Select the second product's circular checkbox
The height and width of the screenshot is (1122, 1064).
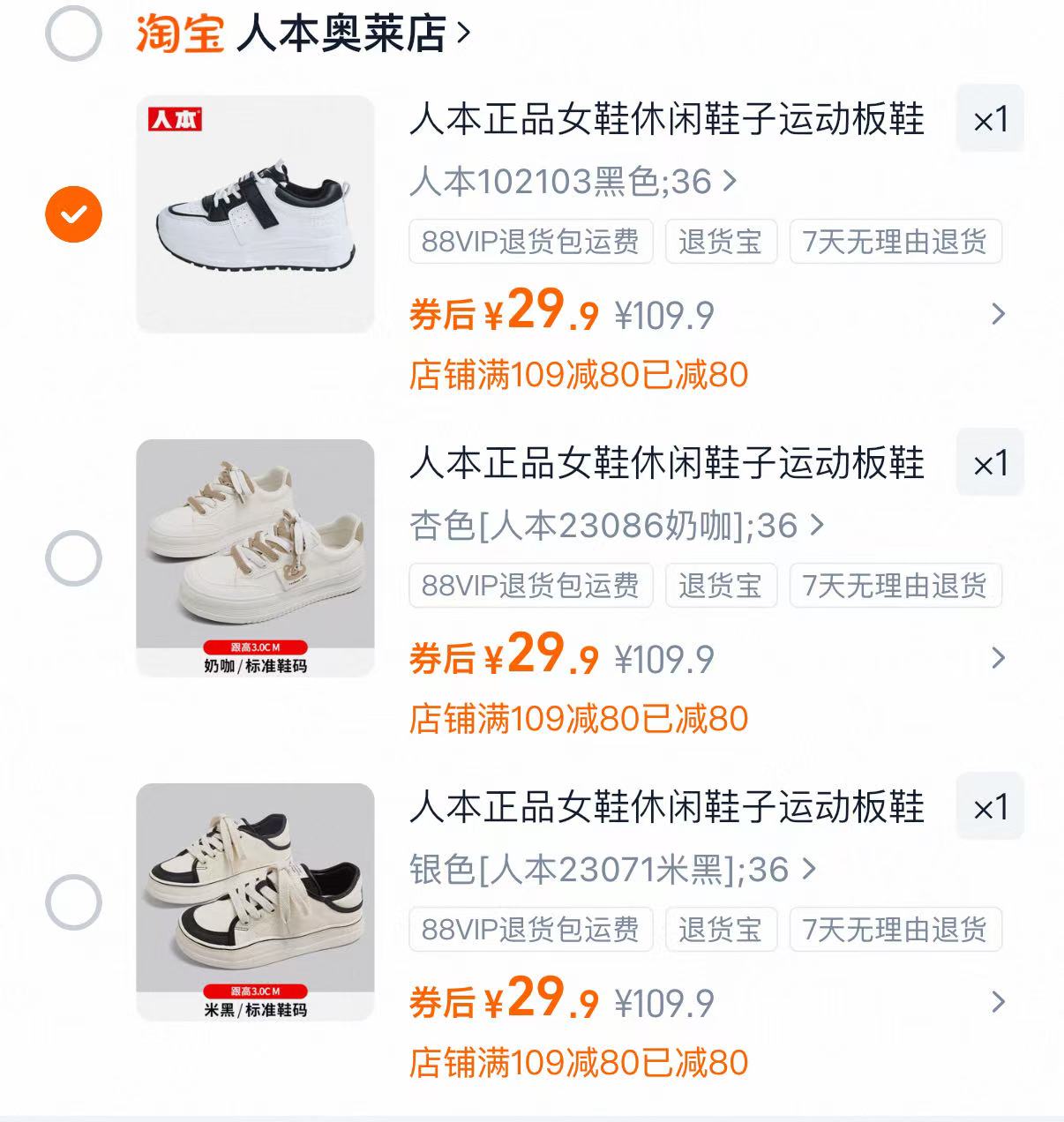click(75, 557)
